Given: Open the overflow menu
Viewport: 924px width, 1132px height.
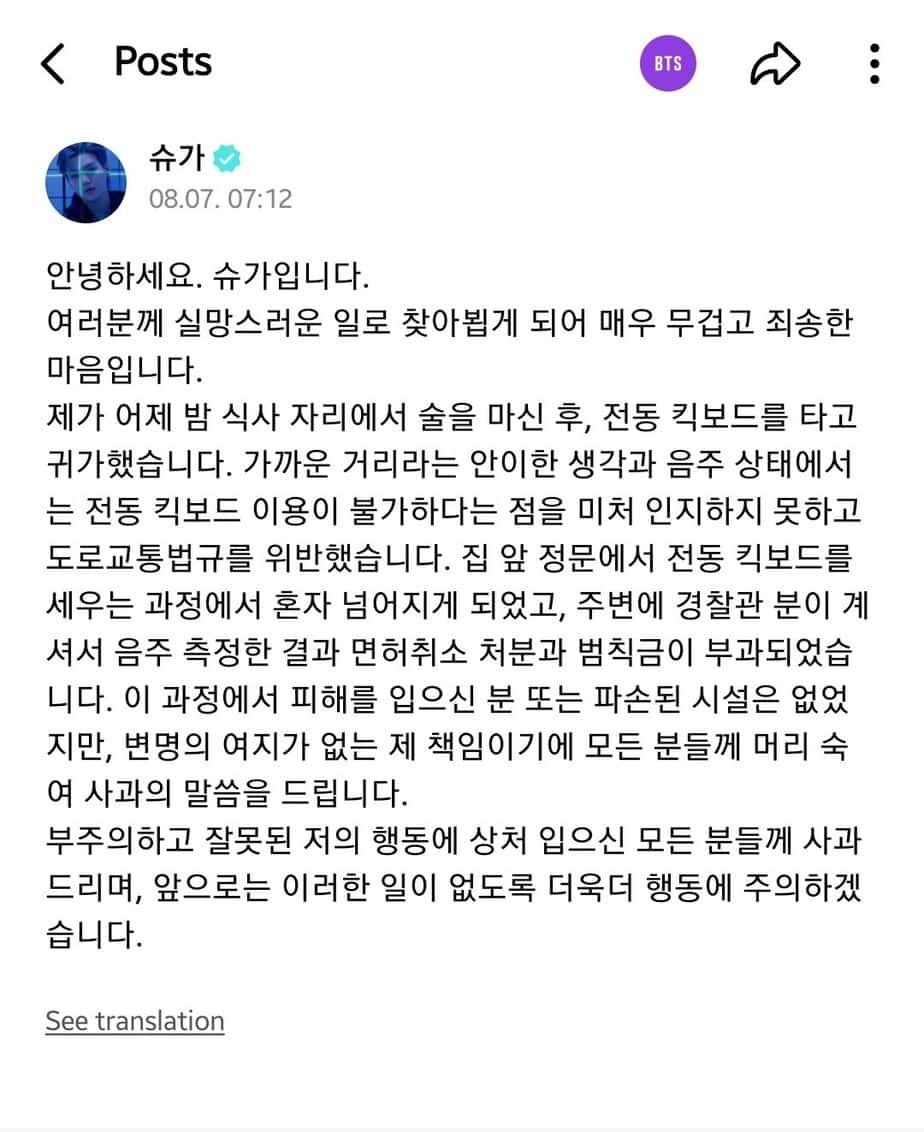Looking at the screenshot, I should click(874, 64).
